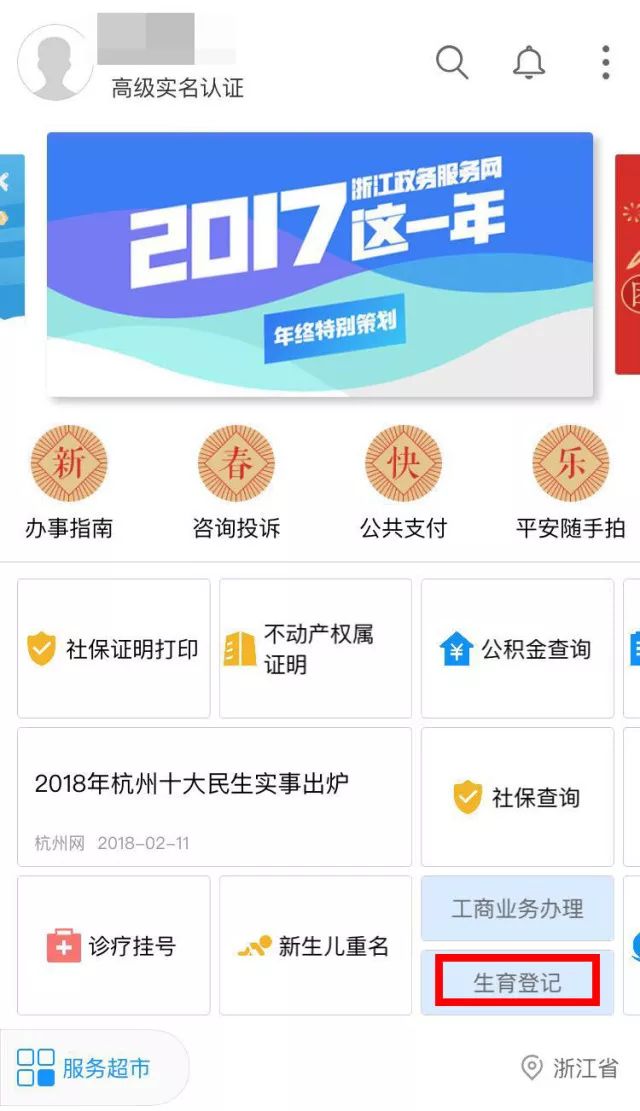Tap 生育登记 button

click(x=517, y=982)
